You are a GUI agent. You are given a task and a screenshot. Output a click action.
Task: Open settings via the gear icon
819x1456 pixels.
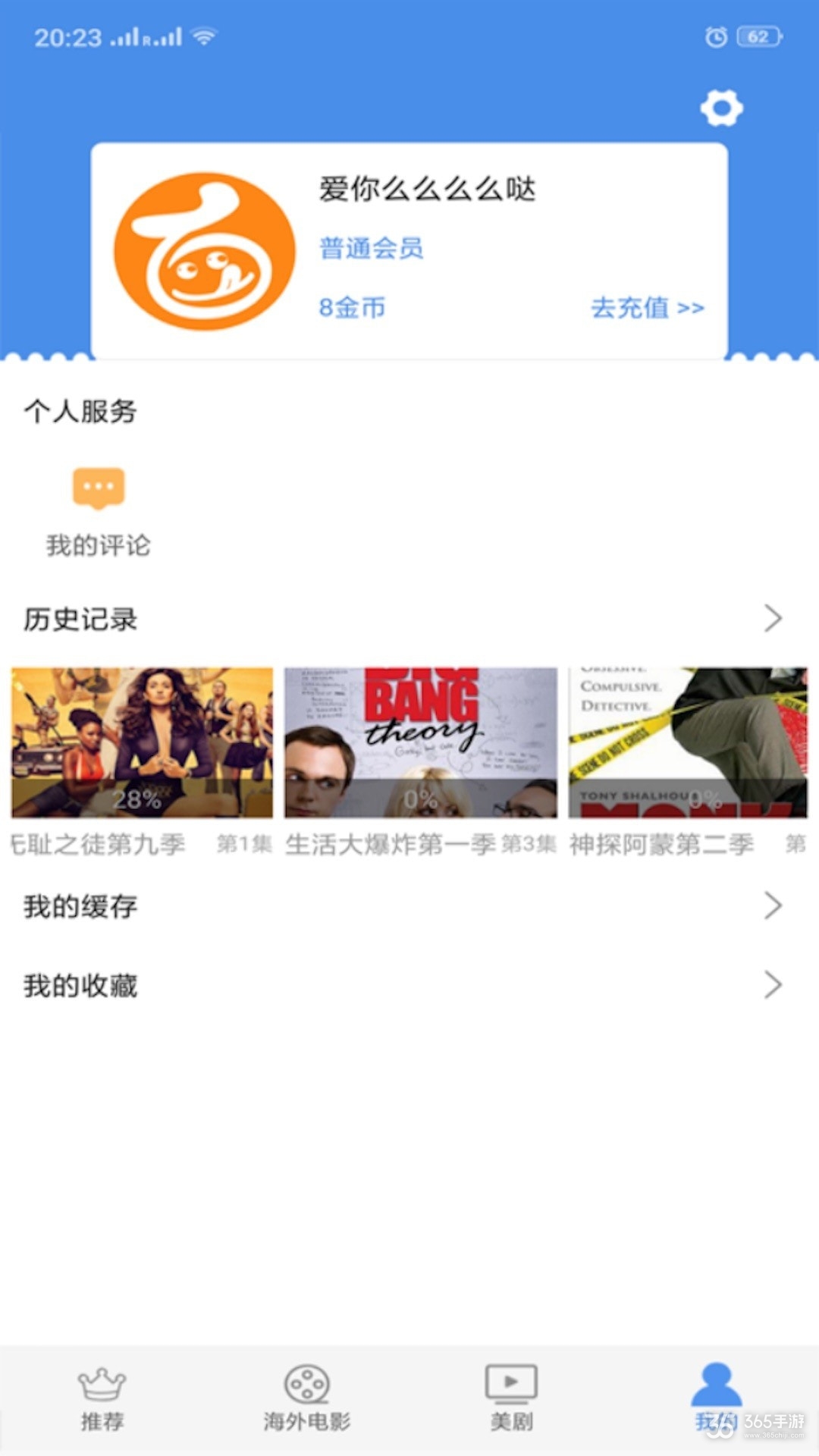pos(721,108)
